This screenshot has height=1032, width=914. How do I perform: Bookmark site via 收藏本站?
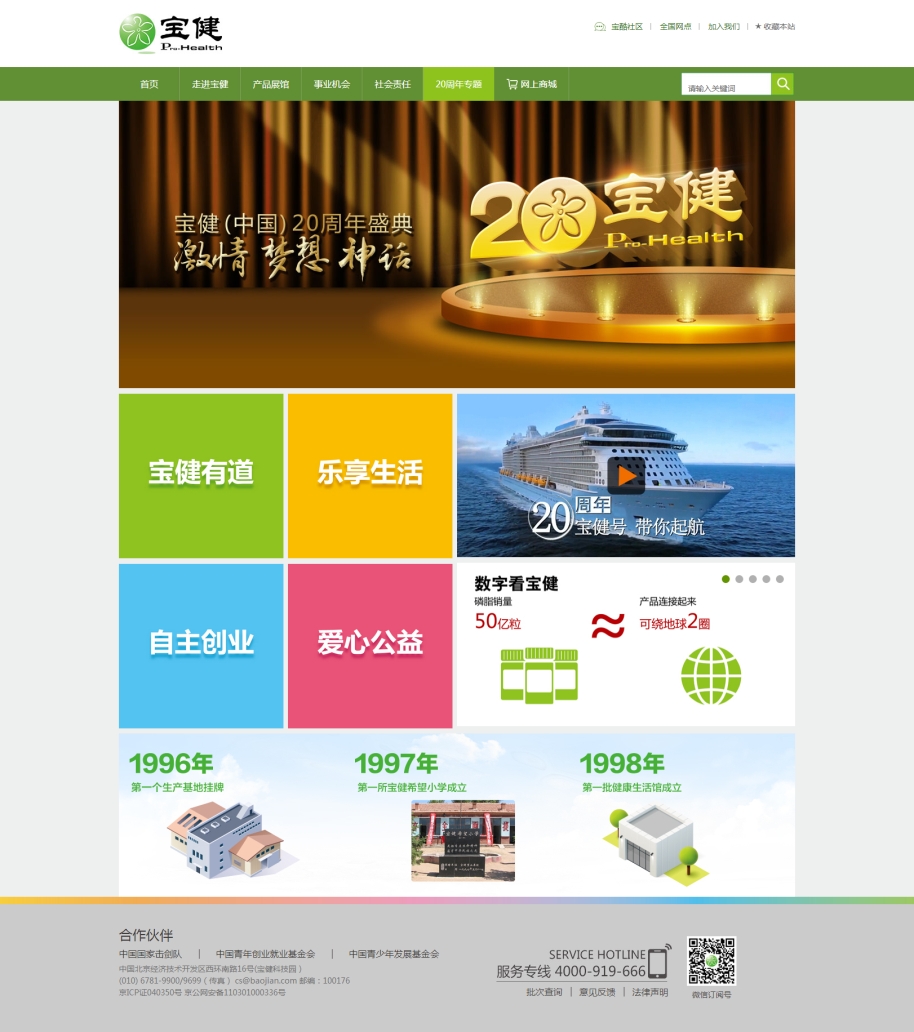click(x=775, y=27)
